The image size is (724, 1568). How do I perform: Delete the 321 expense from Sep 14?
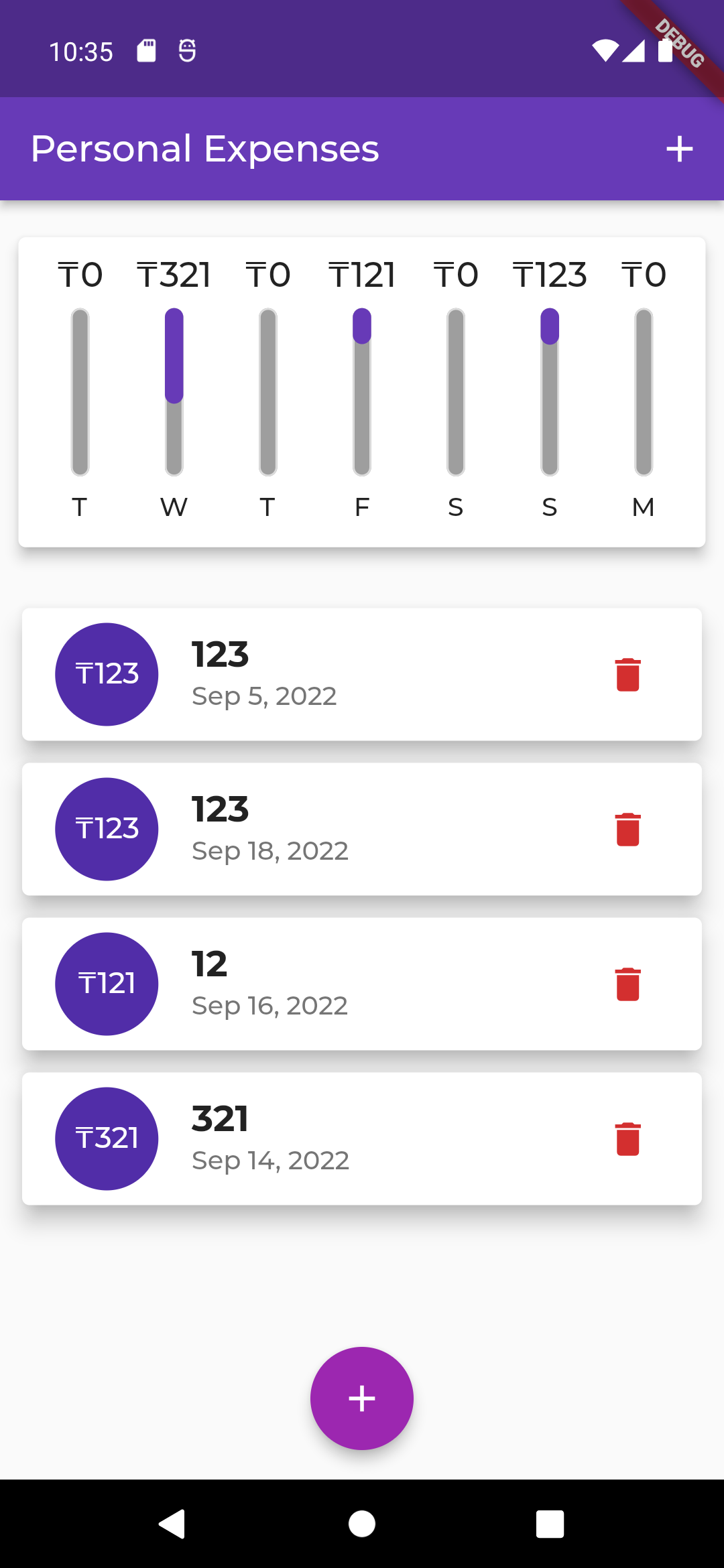coord(627,1138)
